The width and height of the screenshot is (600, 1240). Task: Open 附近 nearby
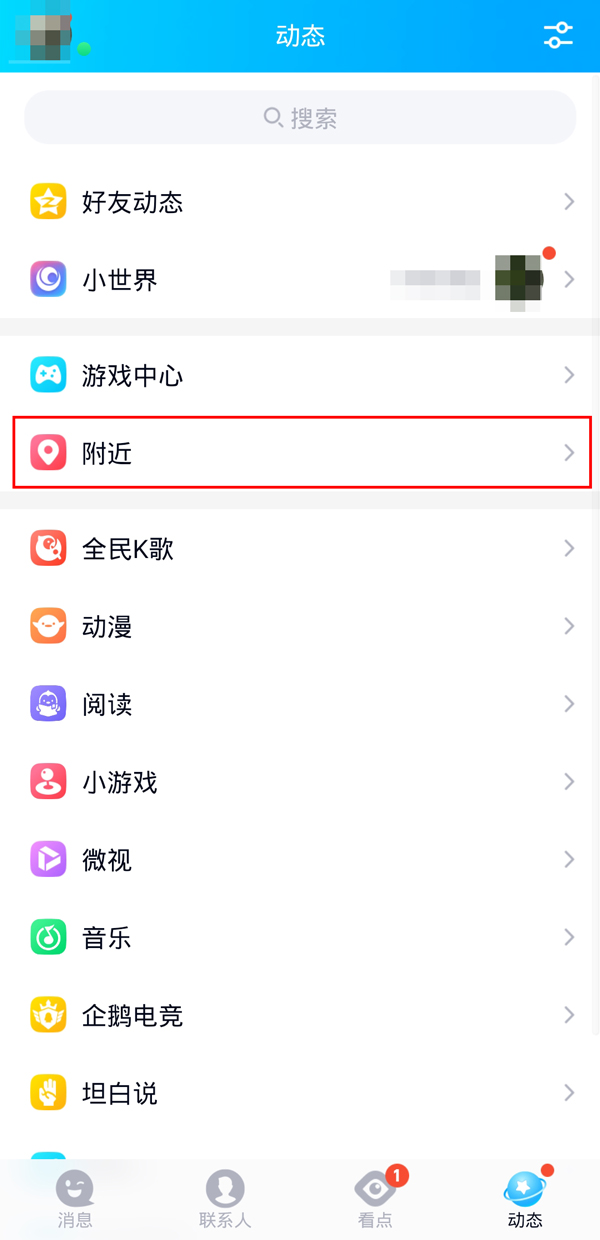(x=300, y=453)
